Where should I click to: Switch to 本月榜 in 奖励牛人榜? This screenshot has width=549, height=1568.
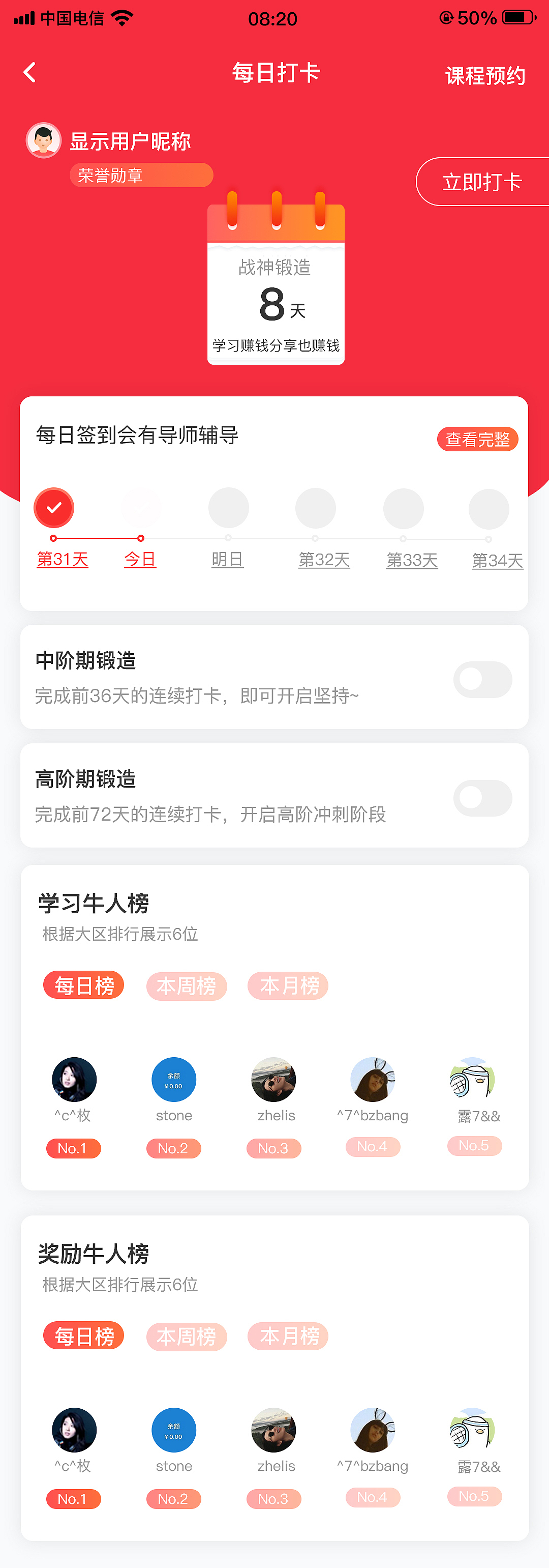click(288, 1337)
